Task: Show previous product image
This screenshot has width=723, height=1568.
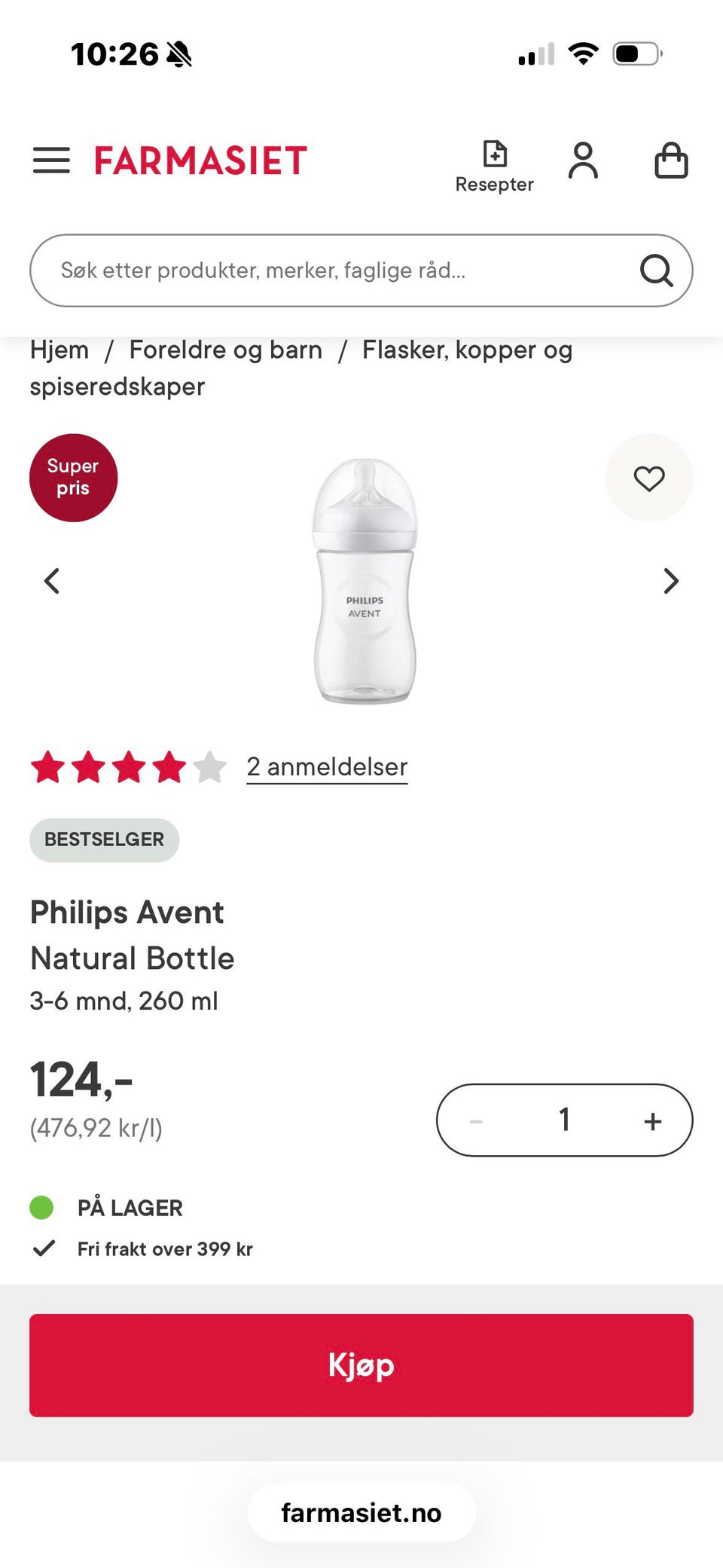Action: coord(52,581)
